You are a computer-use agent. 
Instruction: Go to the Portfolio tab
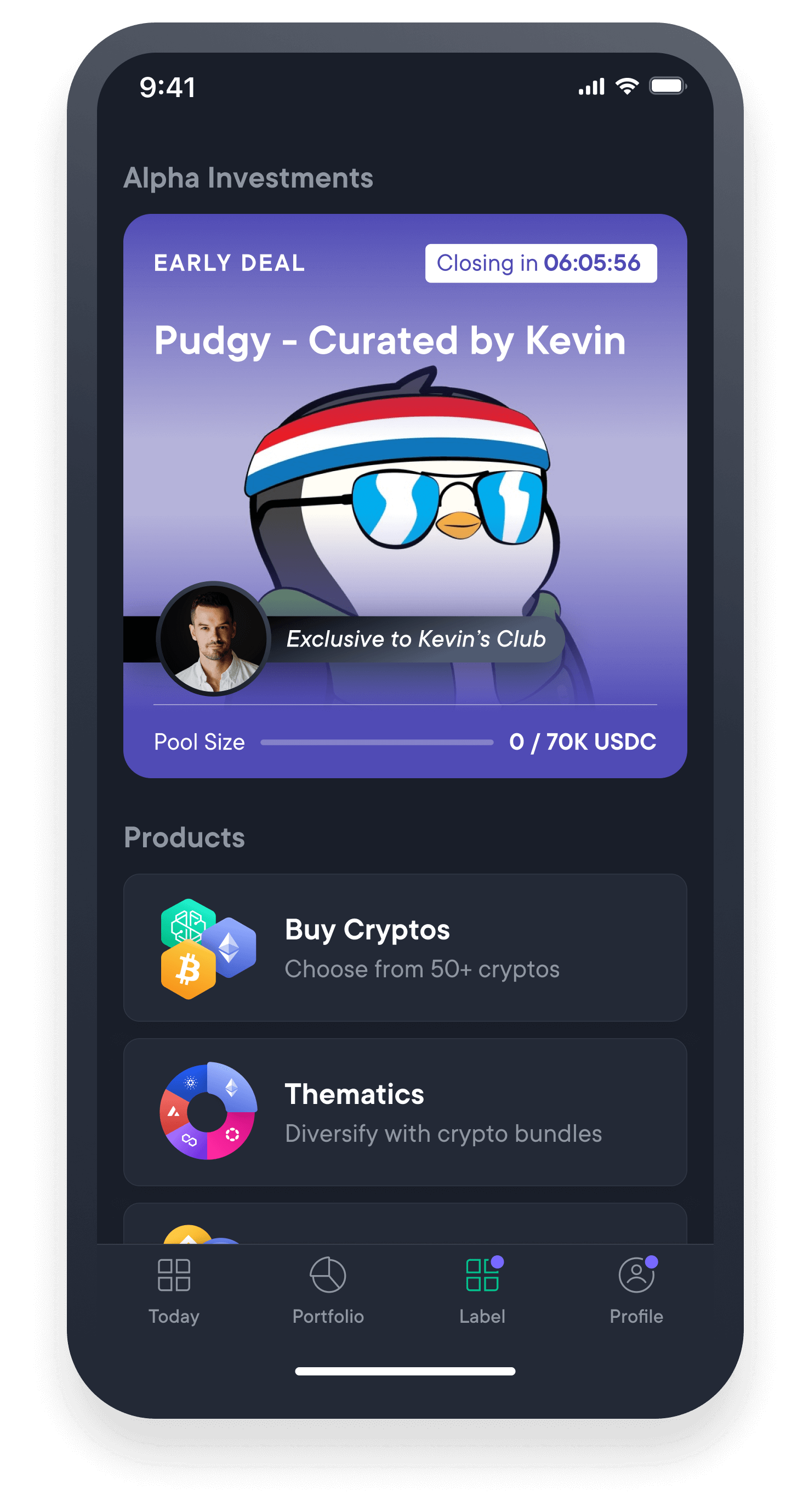(328, 1290)
